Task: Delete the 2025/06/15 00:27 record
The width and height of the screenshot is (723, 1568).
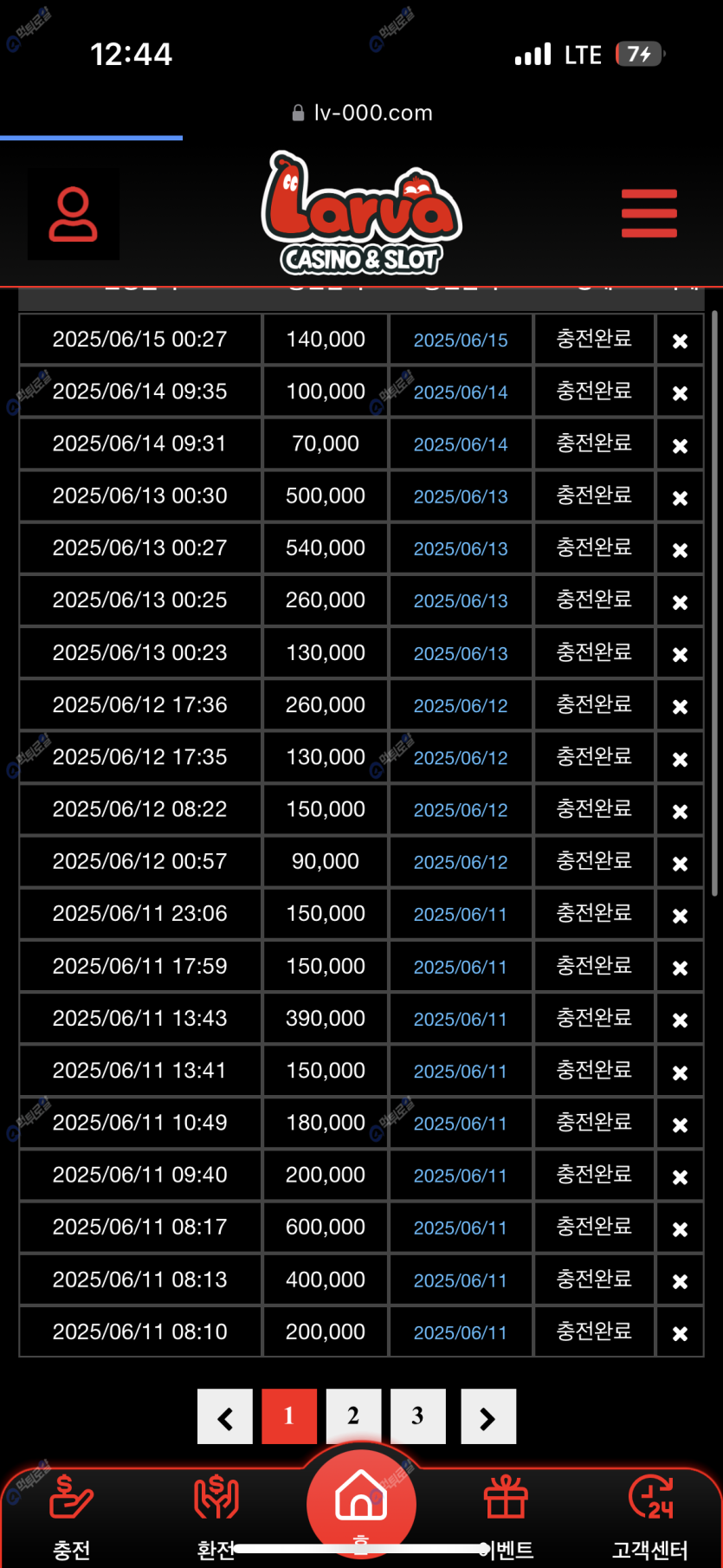Action: [x=680, y=340]
